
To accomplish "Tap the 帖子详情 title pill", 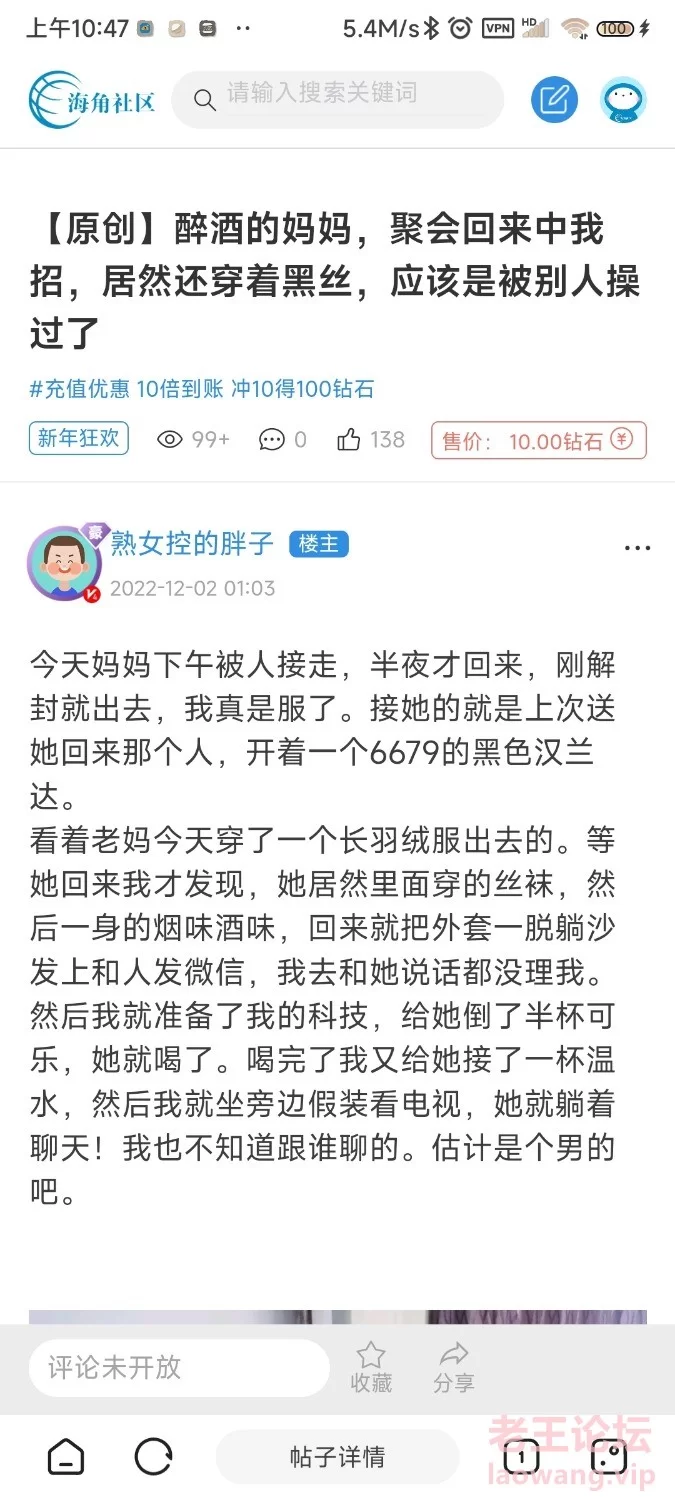I will click(x=337, y=1457).
